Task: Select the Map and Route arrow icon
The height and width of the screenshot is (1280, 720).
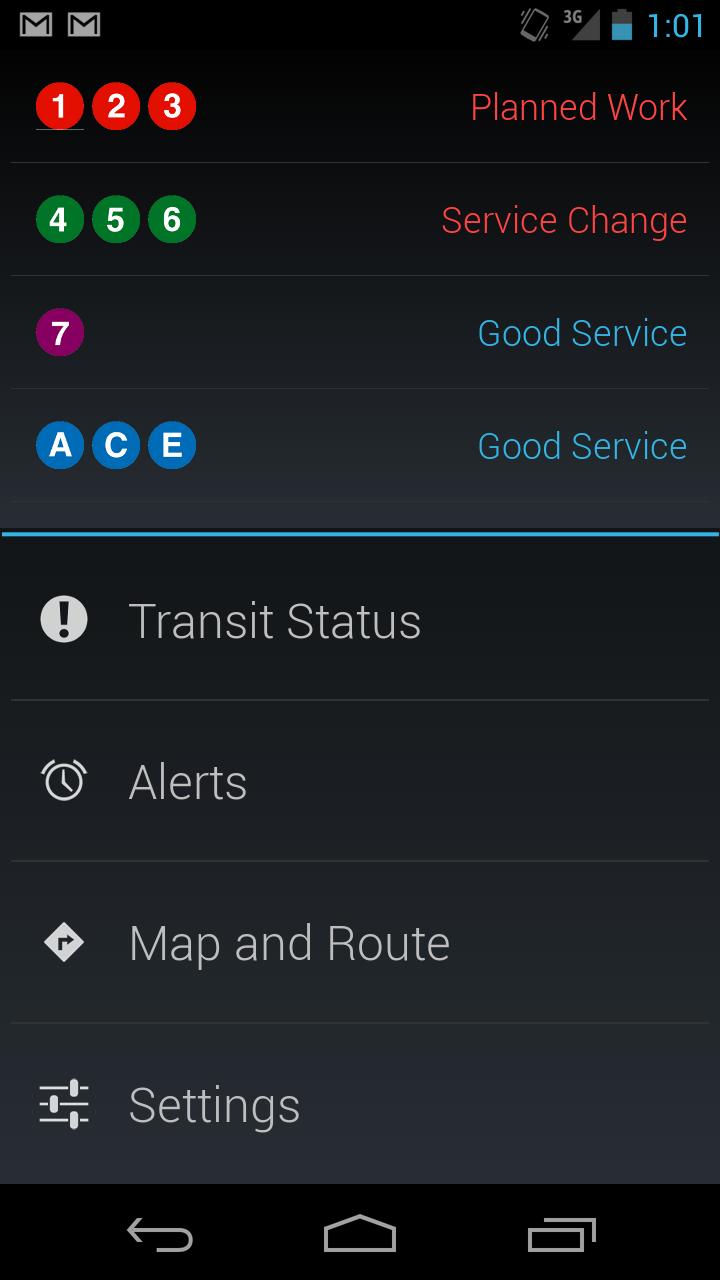Action: 64,942
